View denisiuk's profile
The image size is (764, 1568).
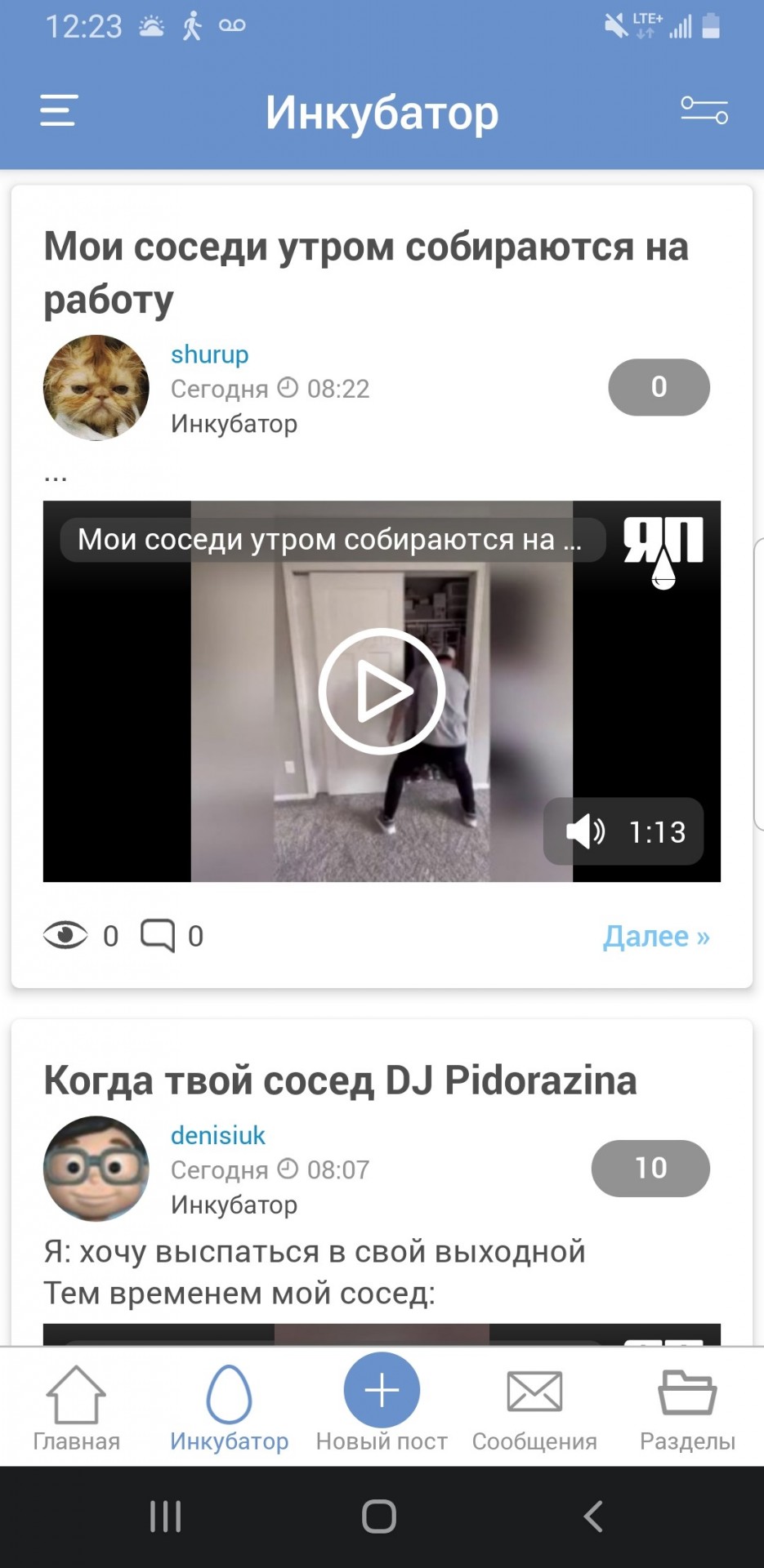(217, 1135)
